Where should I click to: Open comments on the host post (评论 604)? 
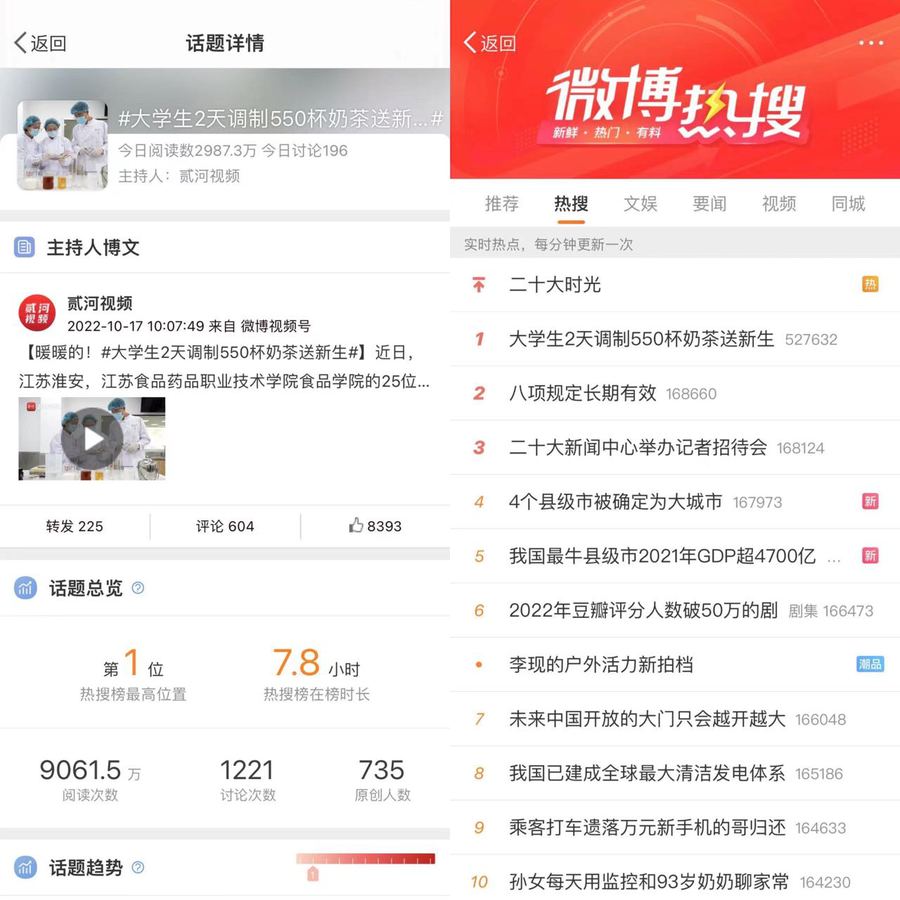pos(225,526)
